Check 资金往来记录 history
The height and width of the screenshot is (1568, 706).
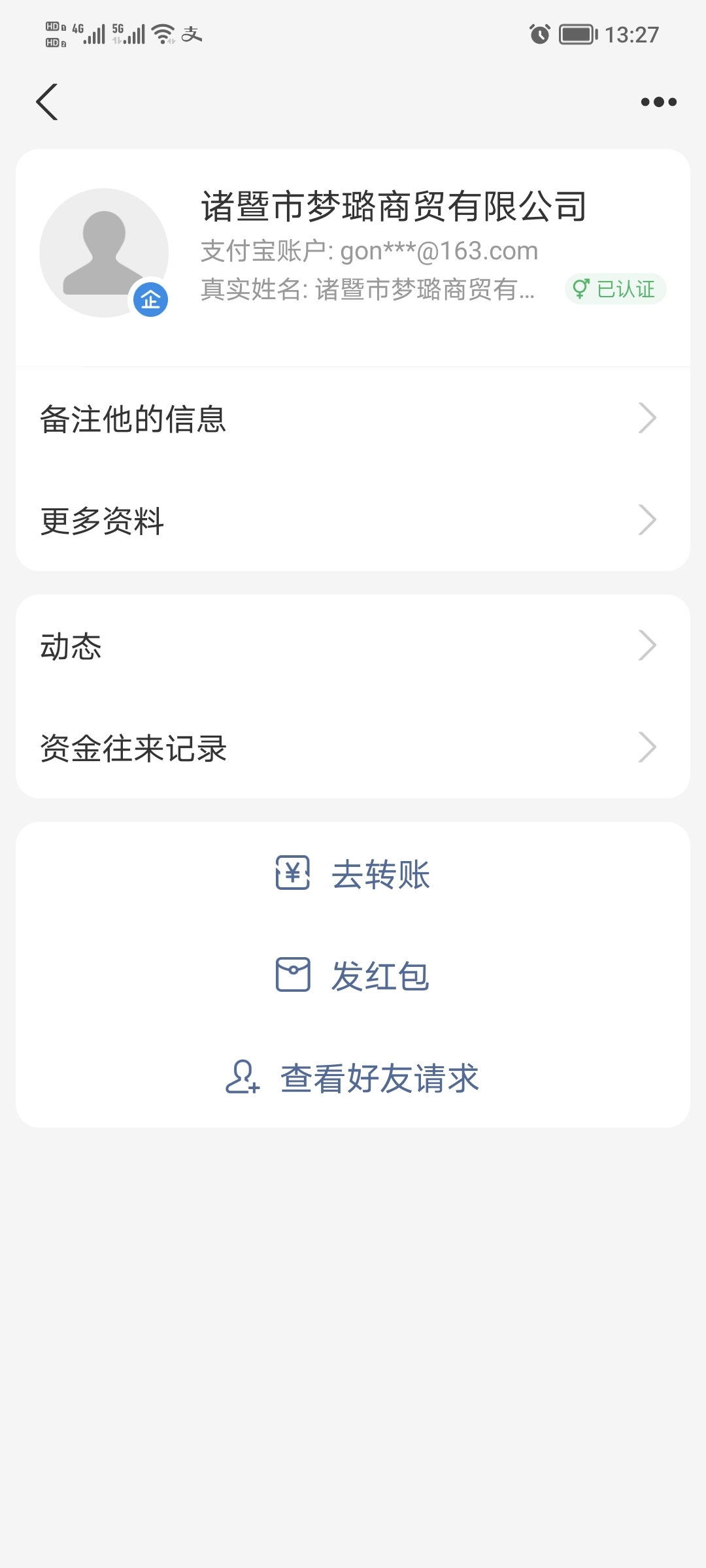click(353, 748)
